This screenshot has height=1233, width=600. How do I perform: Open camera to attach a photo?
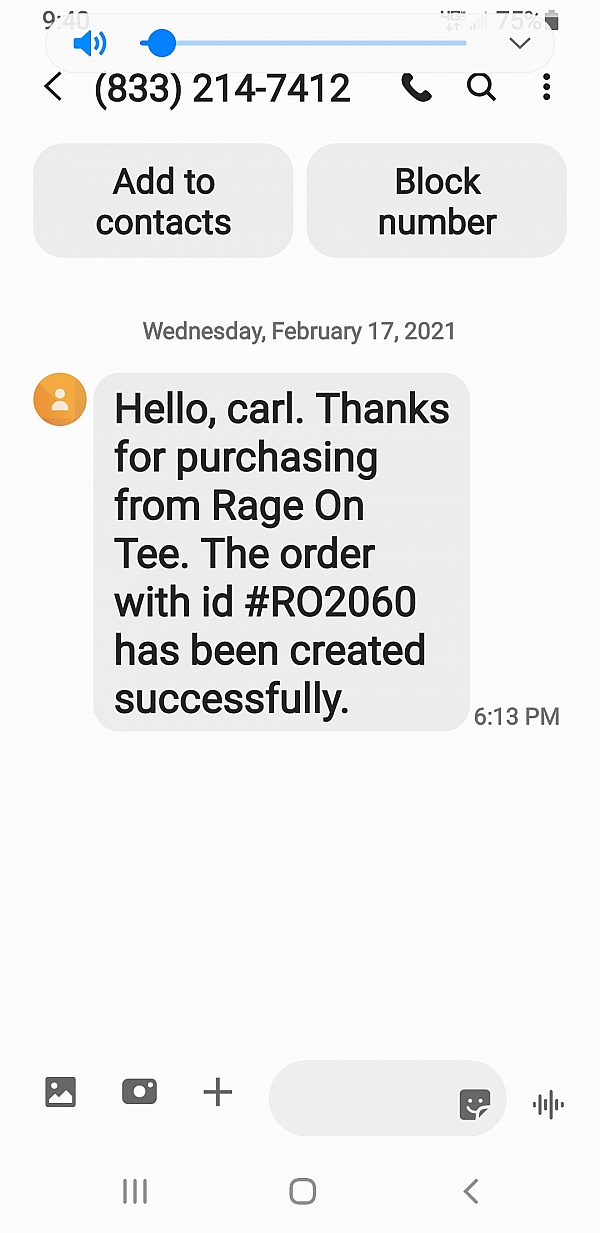(x=139, y=1092)
